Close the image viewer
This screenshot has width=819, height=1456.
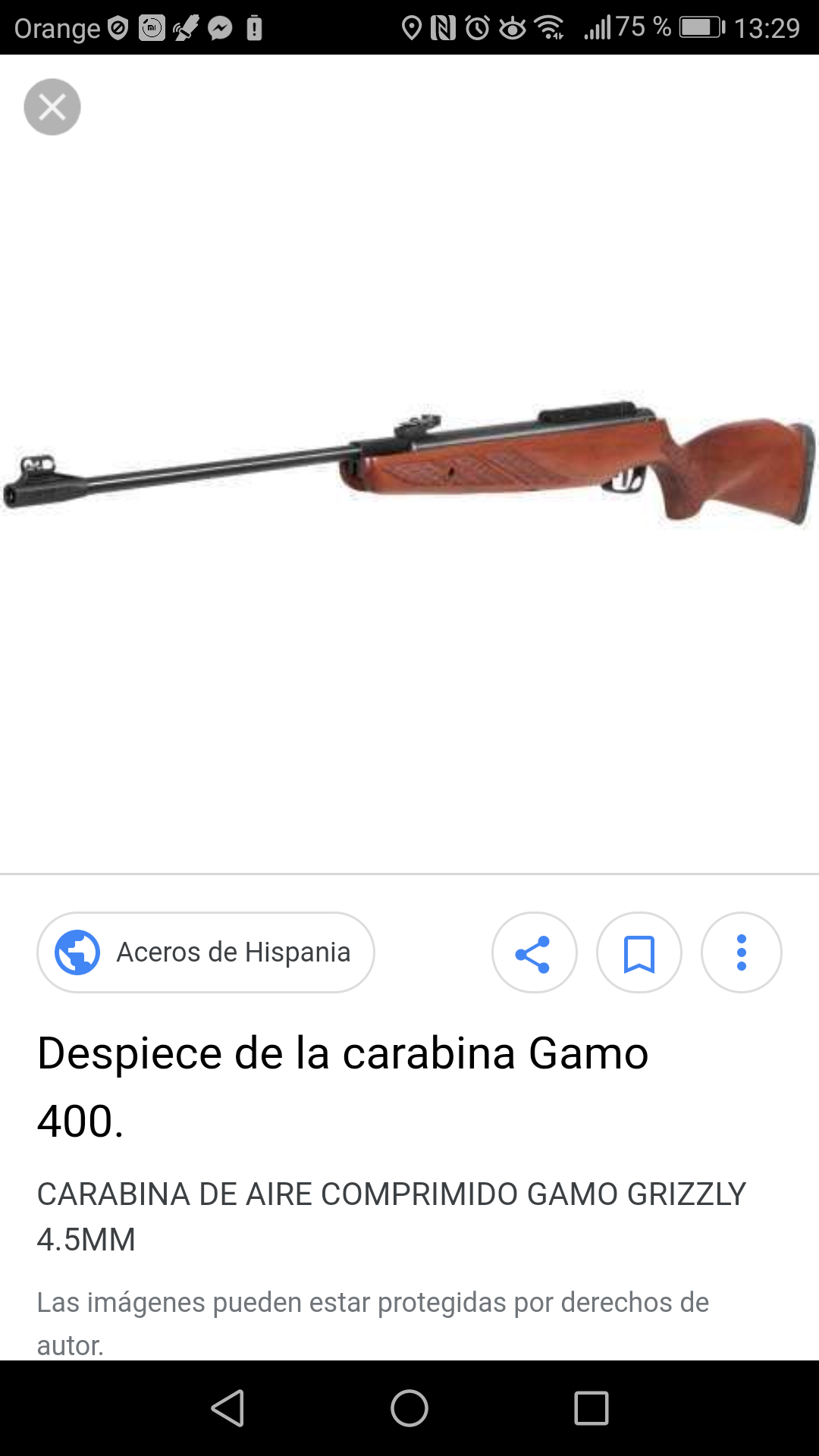coord(52,107)
